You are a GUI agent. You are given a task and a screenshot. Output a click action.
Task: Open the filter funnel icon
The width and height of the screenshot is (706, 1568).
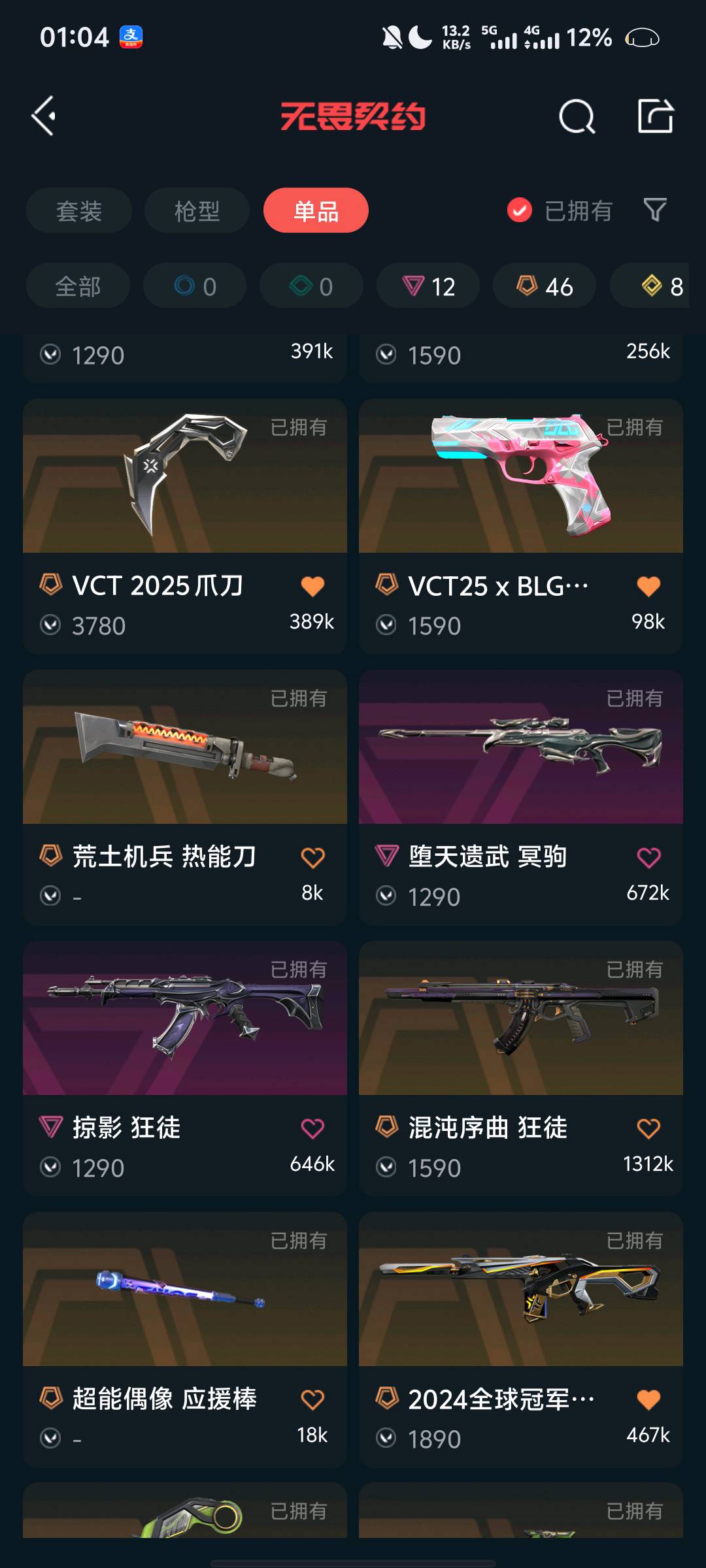pos(654,210)
